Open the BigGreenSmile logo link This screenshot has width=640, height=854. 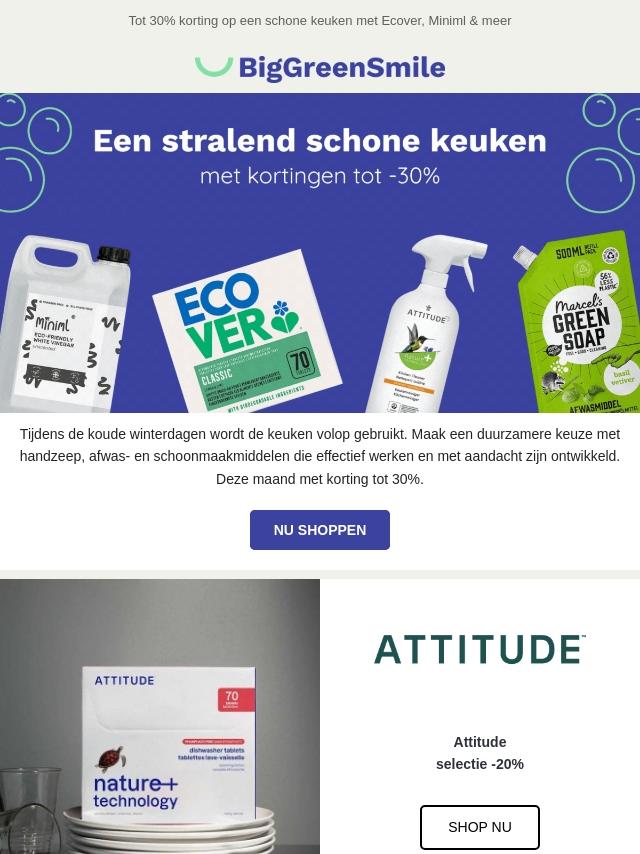320,67
